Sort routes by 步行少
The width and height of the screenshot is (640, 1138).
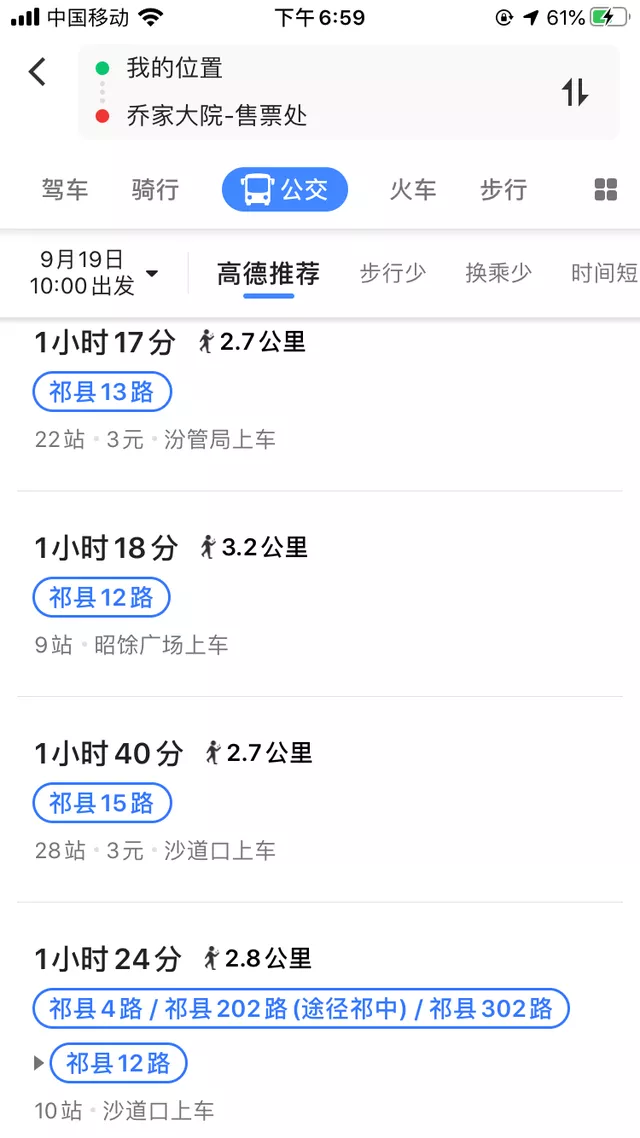[392, 273]
